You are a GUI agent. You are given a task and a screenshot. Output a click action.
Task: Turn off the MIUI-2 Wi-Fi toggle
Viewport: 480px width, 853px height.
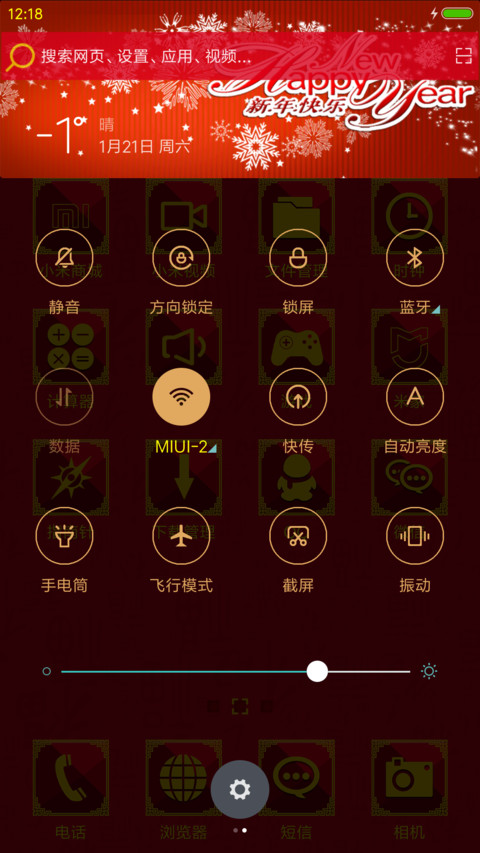[181, 397]
